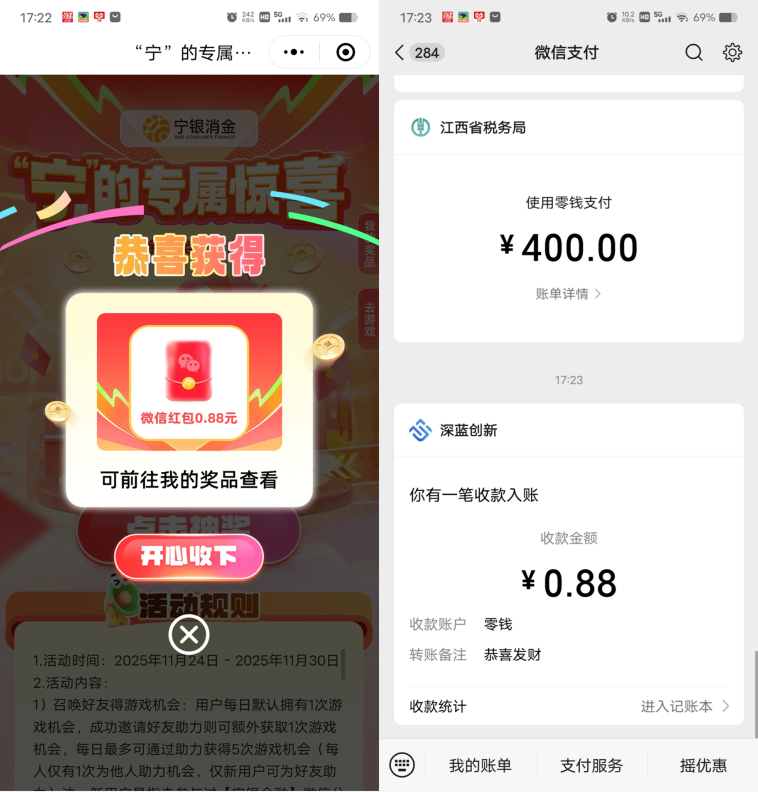
Task: Expand 账单详情 under the ¥400.00 payment
Action: 568,294
